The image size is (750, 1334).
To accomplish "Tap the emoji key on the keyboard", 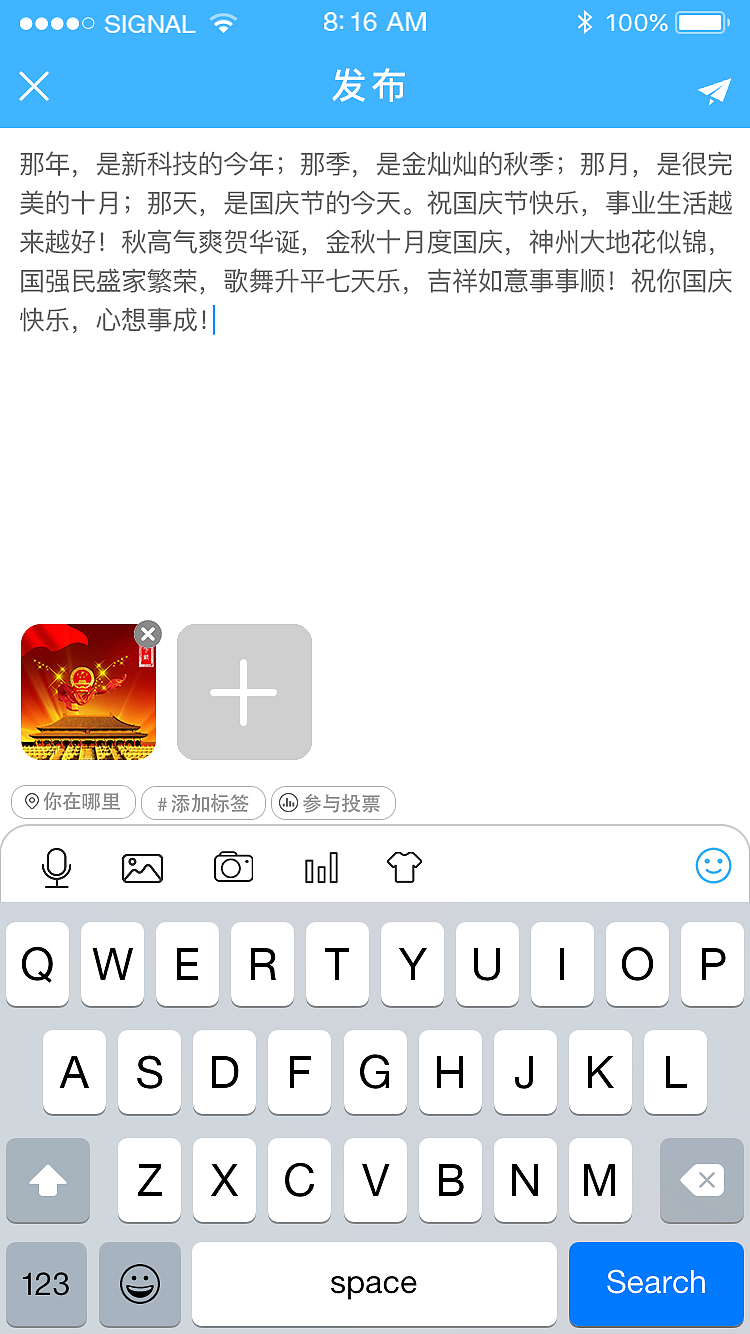I will tap(139, 1284).
